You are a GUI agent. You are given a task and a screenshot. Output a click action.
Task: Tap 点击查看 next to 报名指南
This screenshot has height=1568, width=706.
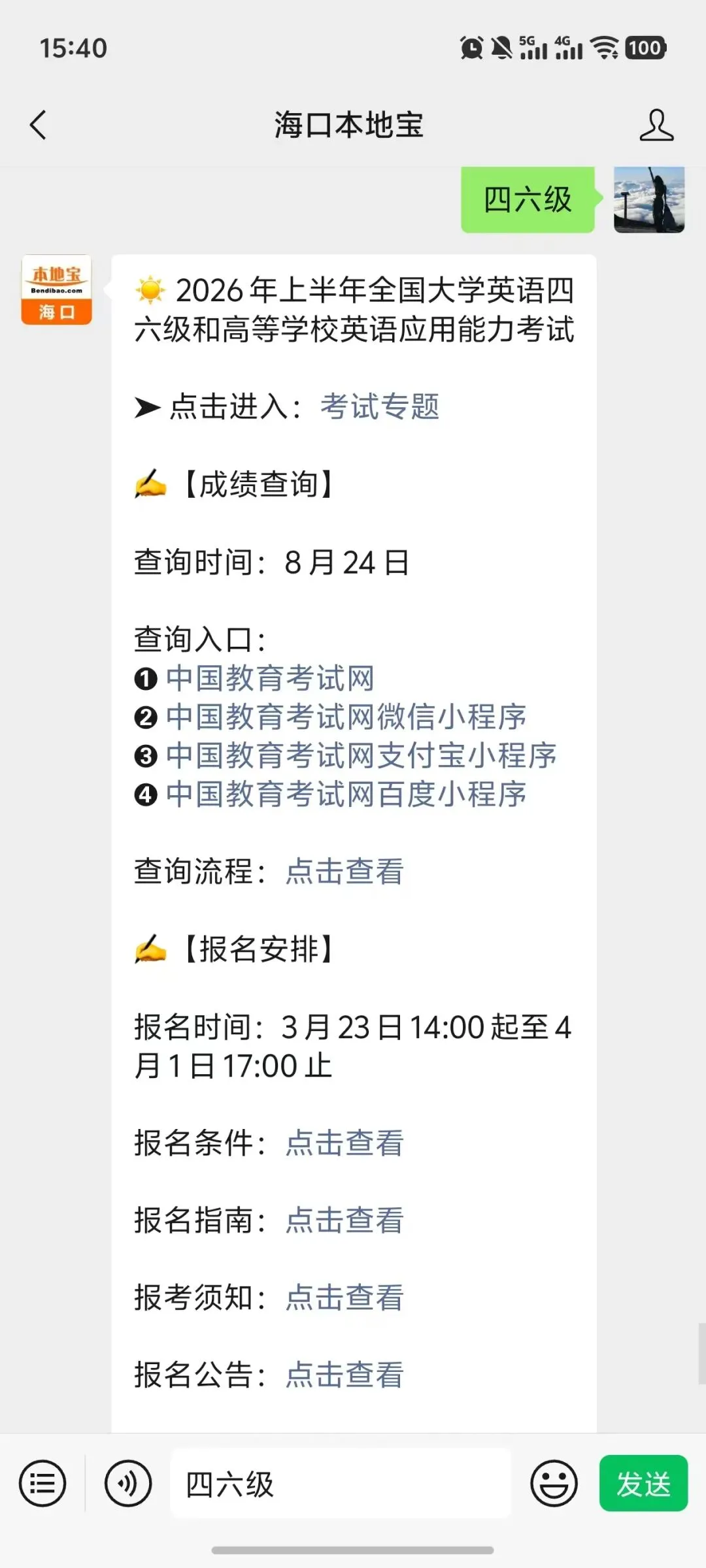point(345,1220)
